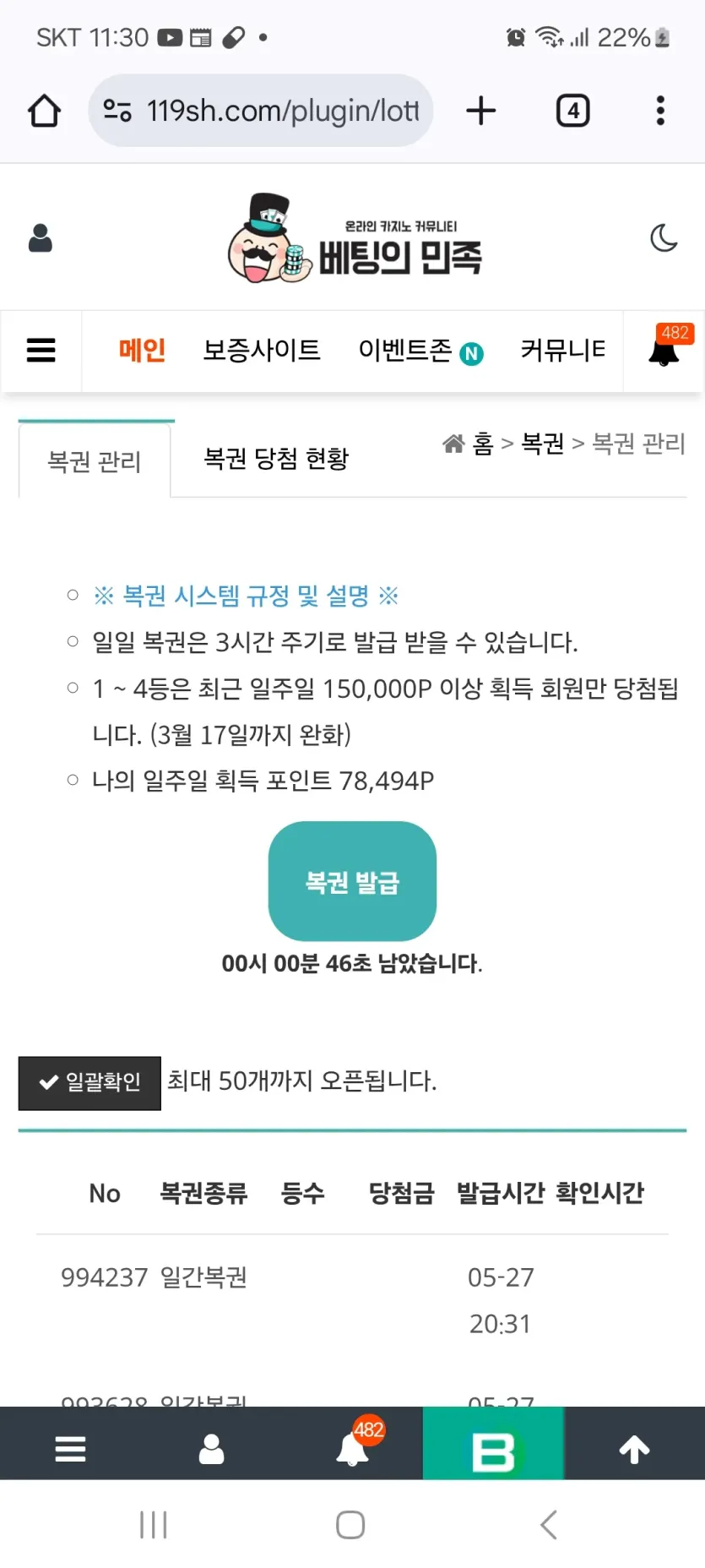Tap the 복권 발급 button
Screen dimensions: 705x1568
[x=352, y=881]
